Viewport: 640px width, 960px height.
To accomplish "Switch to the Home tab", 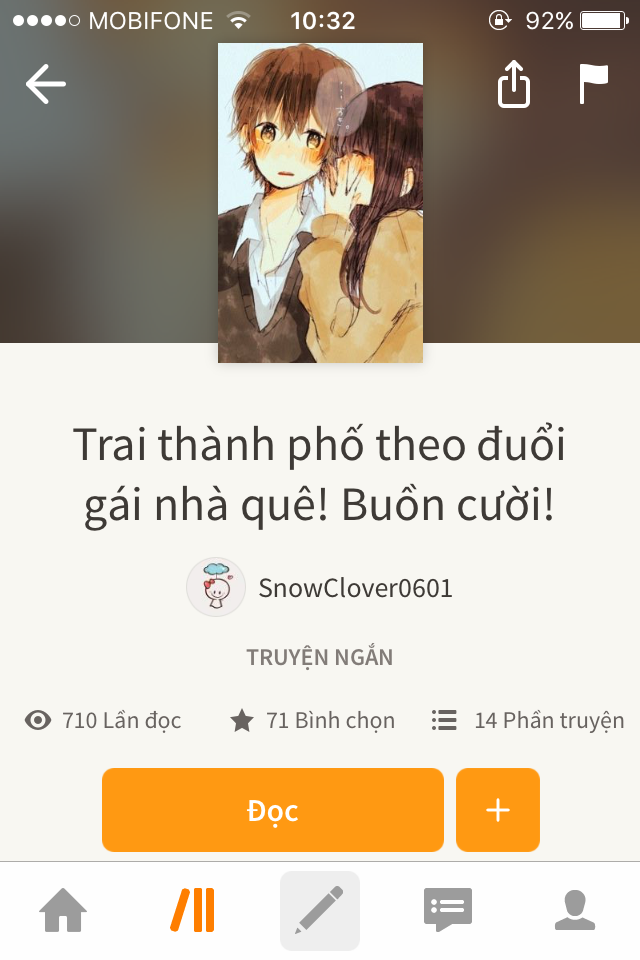I will click(x=63, y=910).
